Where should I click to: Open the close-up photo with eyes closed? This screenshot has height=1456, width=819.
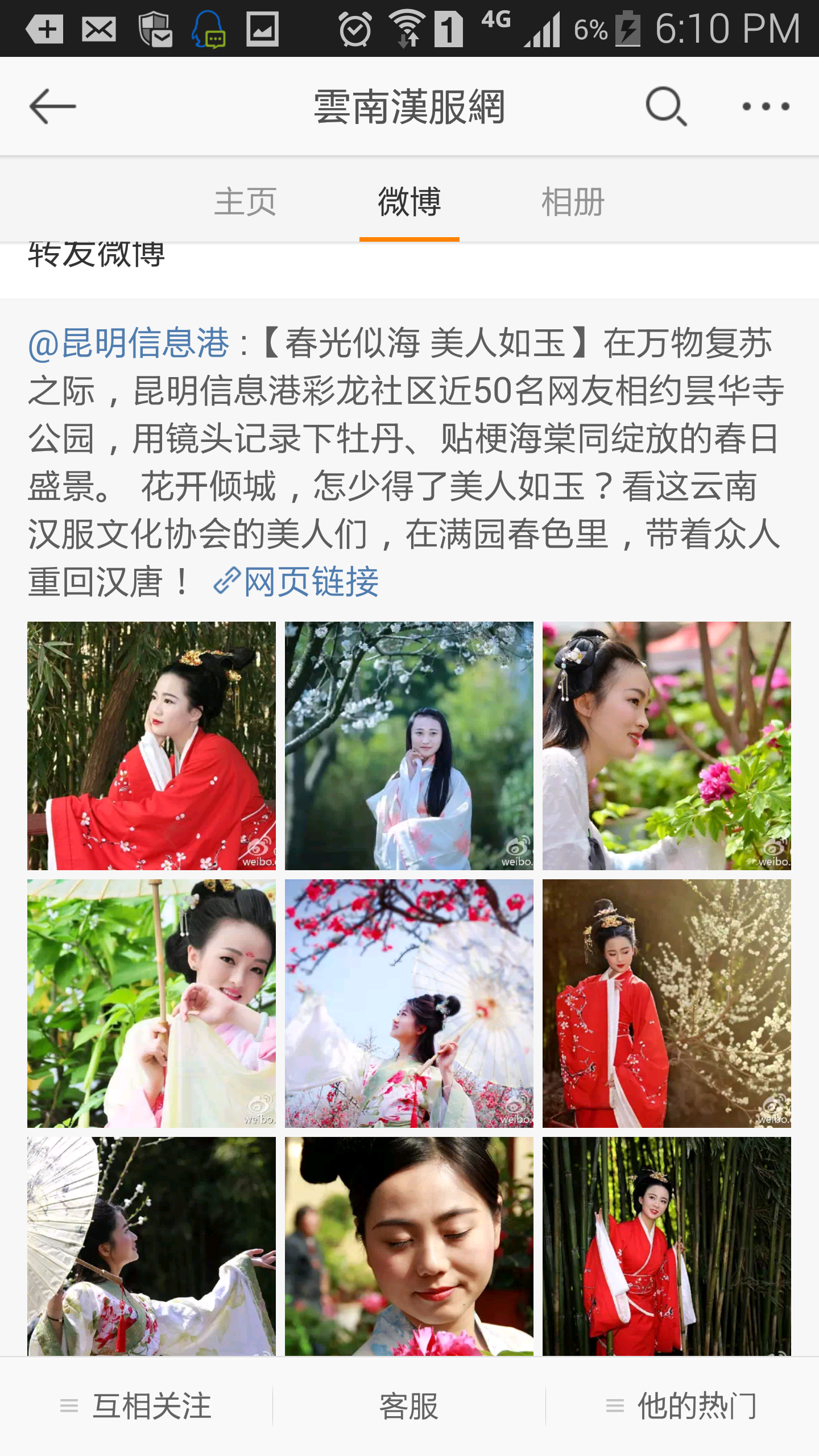click(x=409, y=1246)
